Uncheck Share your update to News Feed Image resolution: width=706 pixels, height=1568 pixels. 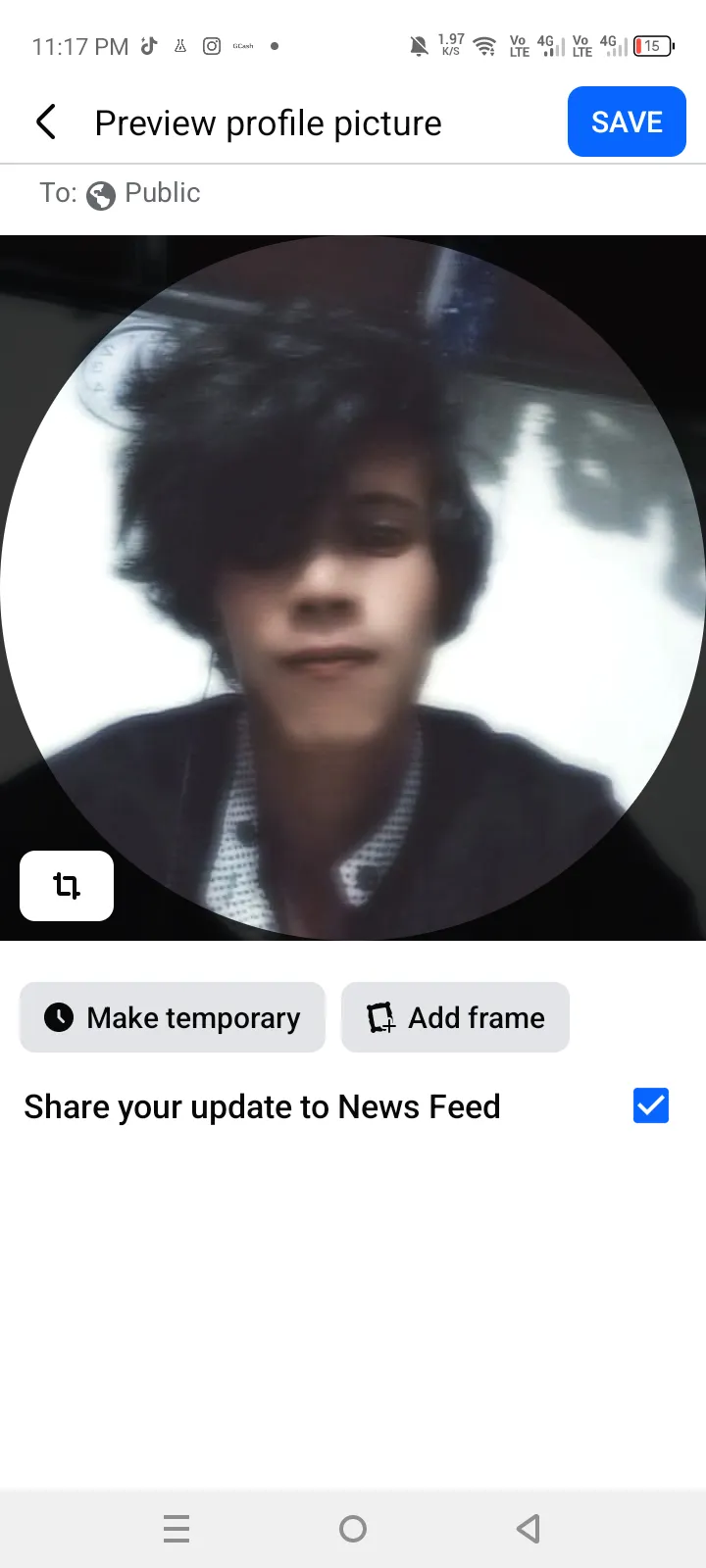click(x=651, y=1105)
